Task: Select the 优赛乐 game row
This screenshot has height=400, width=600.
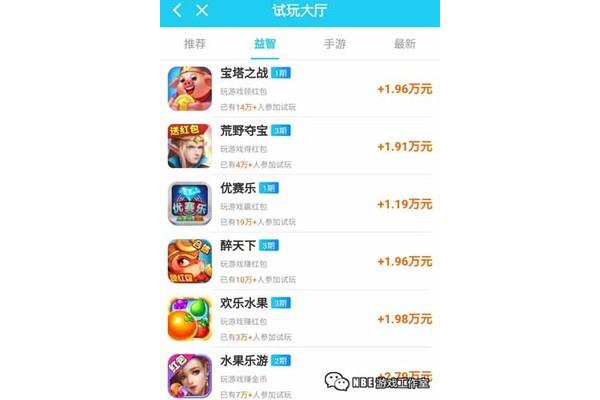Action: tap(300, 204)
